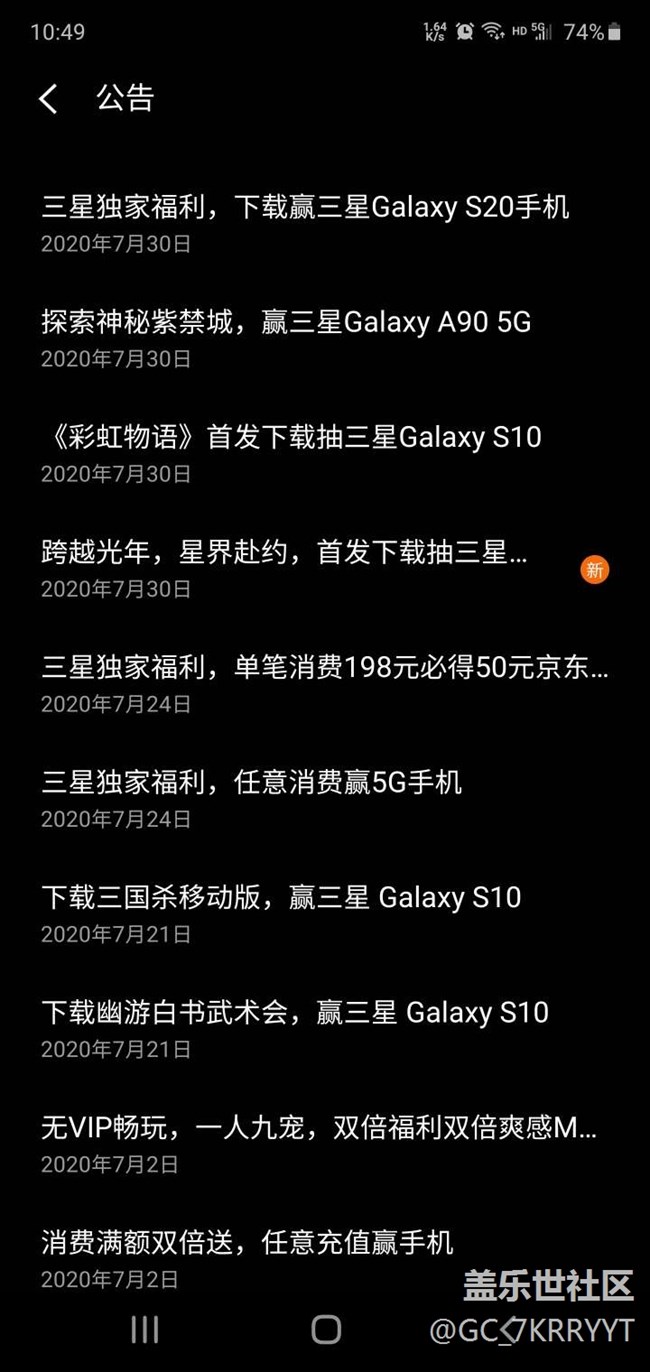
Task: Tap the system home button
Action: pos(326,1329)
